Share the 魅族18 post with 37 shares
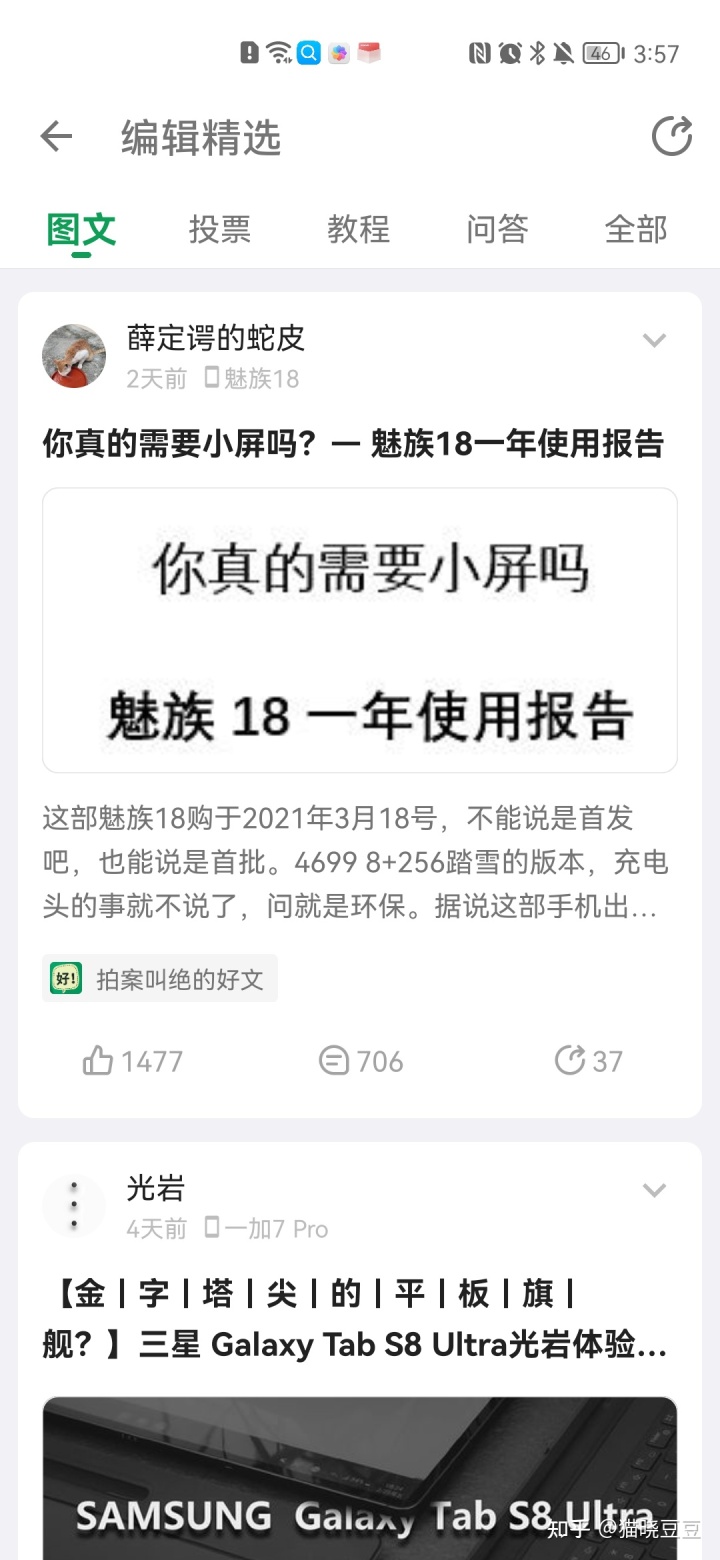Image resolution: width=720 pixels, height=1560 pixels. 588,1061
